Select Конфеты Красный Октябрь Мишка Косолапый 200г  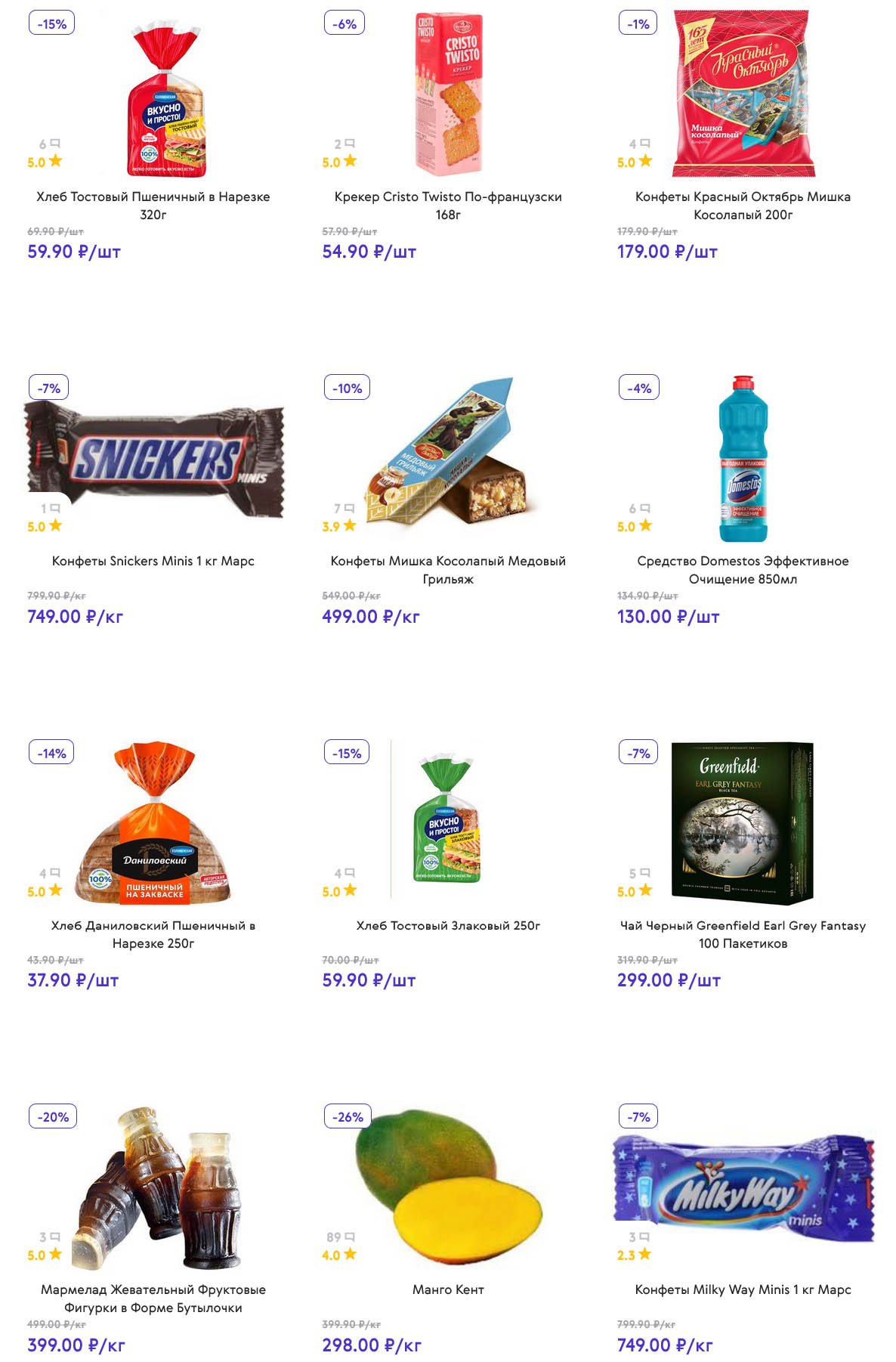[743, 205]
